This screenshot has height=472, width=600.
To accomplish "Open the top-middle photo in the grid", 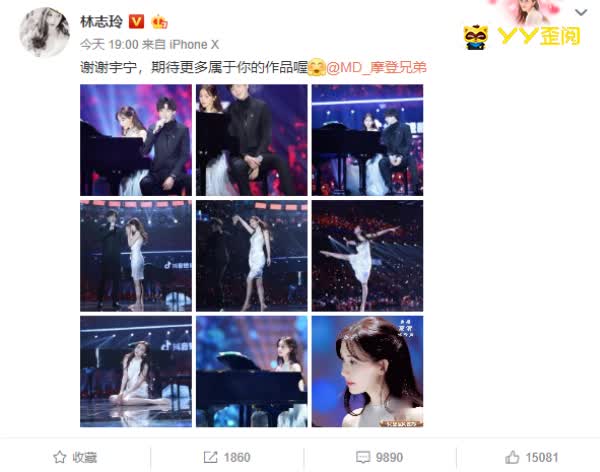I will pyautogui.click(x=251, y=140).
